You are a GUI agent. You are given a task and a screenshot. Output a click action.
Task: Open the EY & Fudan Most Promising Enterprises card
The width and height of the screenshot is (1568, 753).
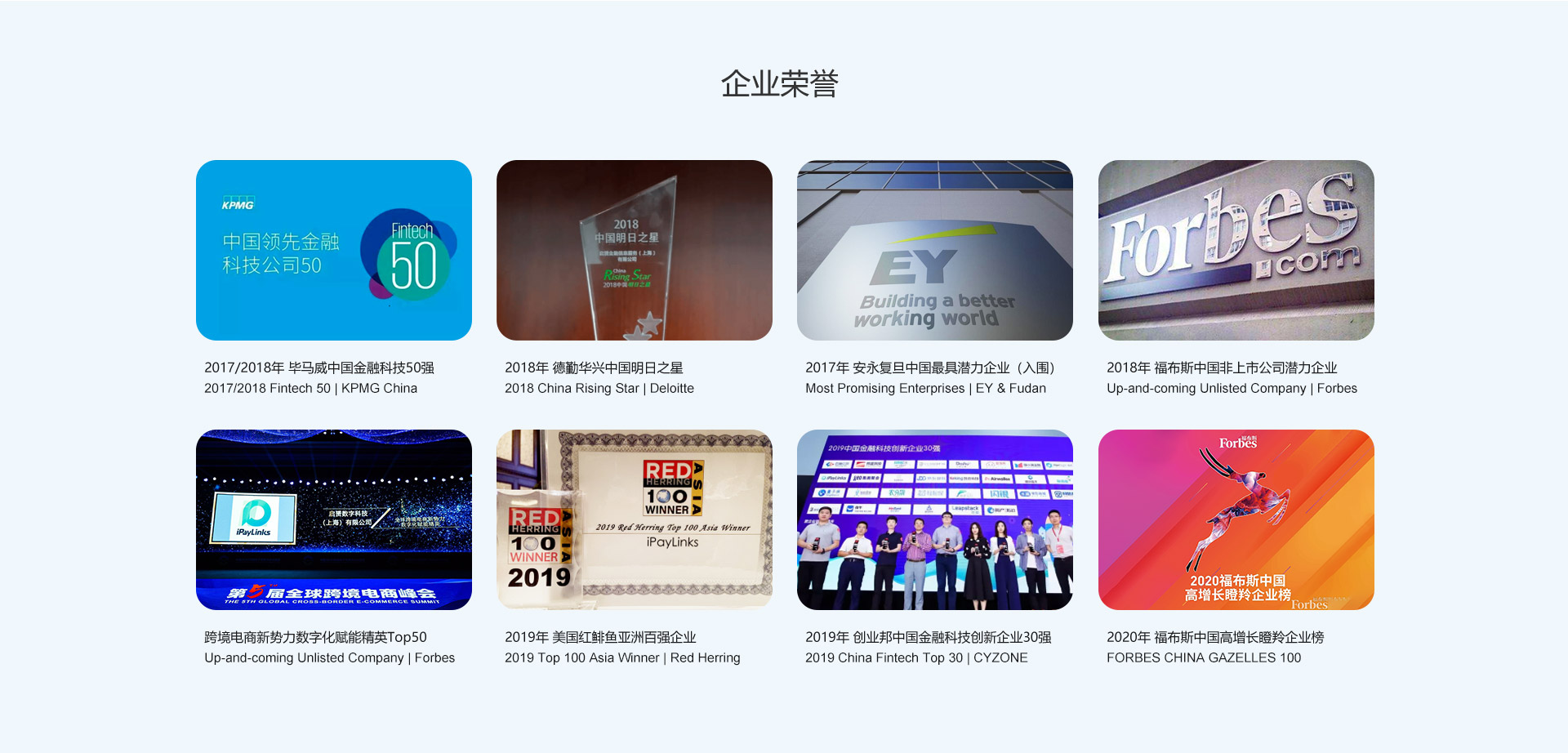click(x=934, y=250)
